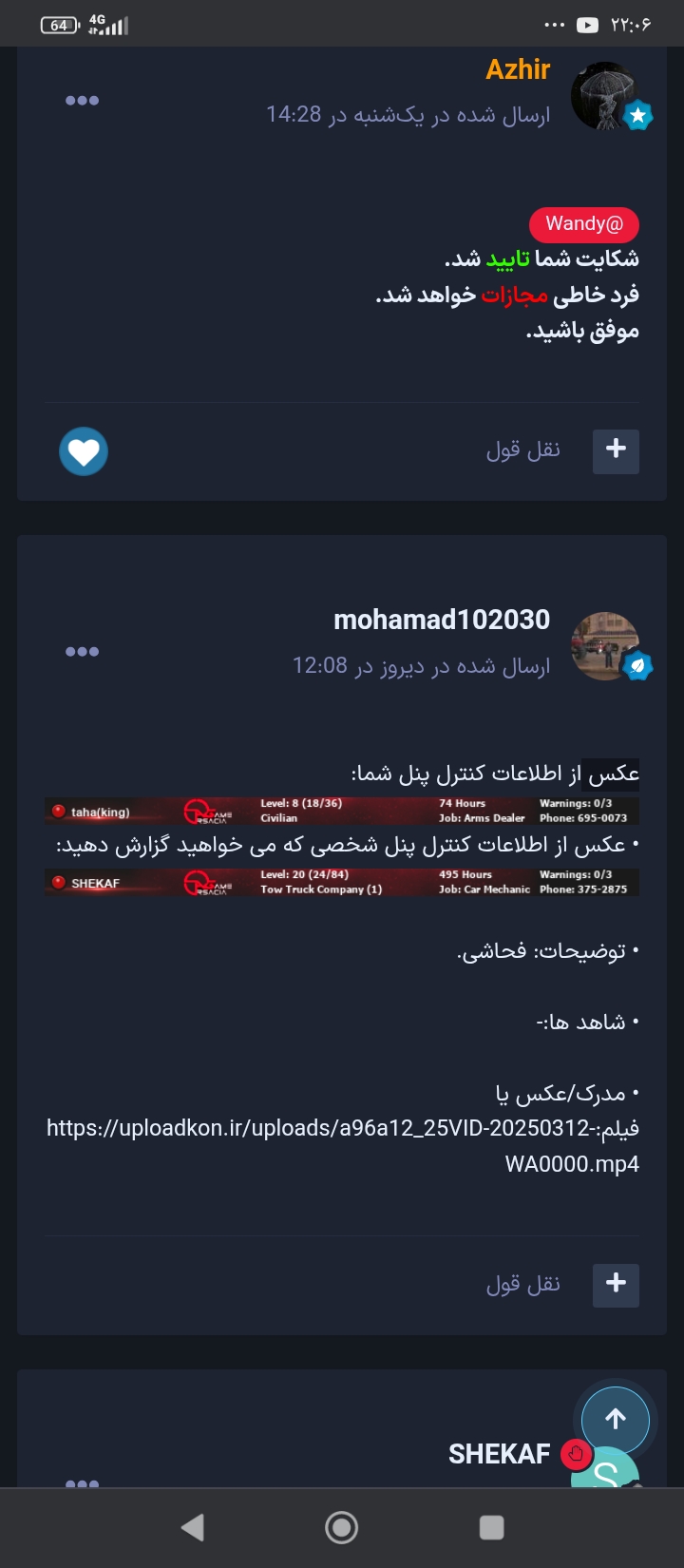Quote mohamad102030's post via نقل قول
This screenshot has width=684, height=1568.
point(523,1284)
